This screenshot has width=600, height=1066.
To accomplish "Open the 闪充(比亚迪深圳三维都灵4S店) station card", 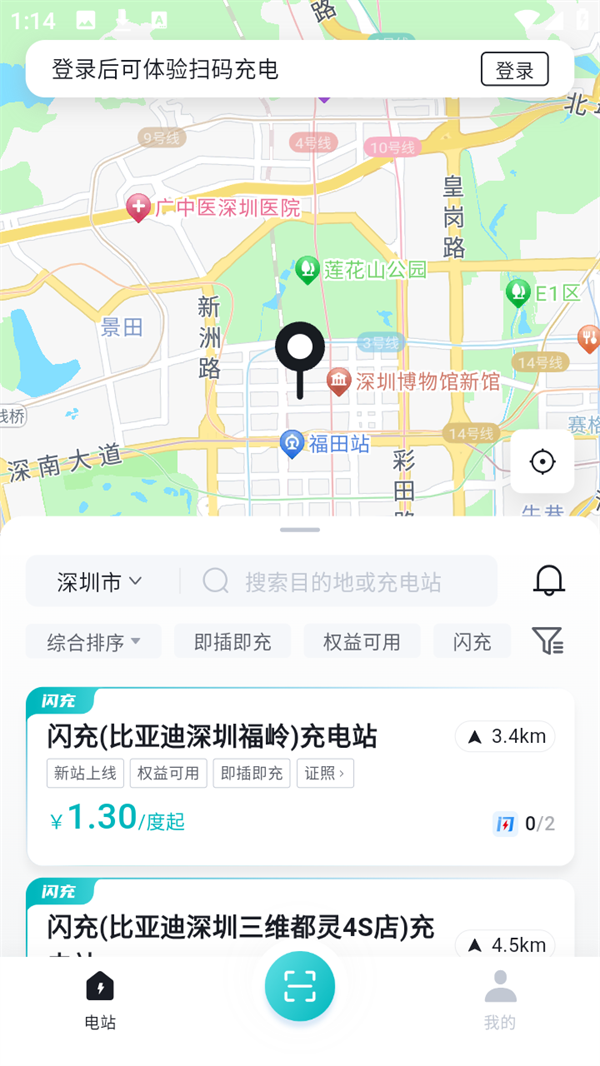I will point(240,927).
